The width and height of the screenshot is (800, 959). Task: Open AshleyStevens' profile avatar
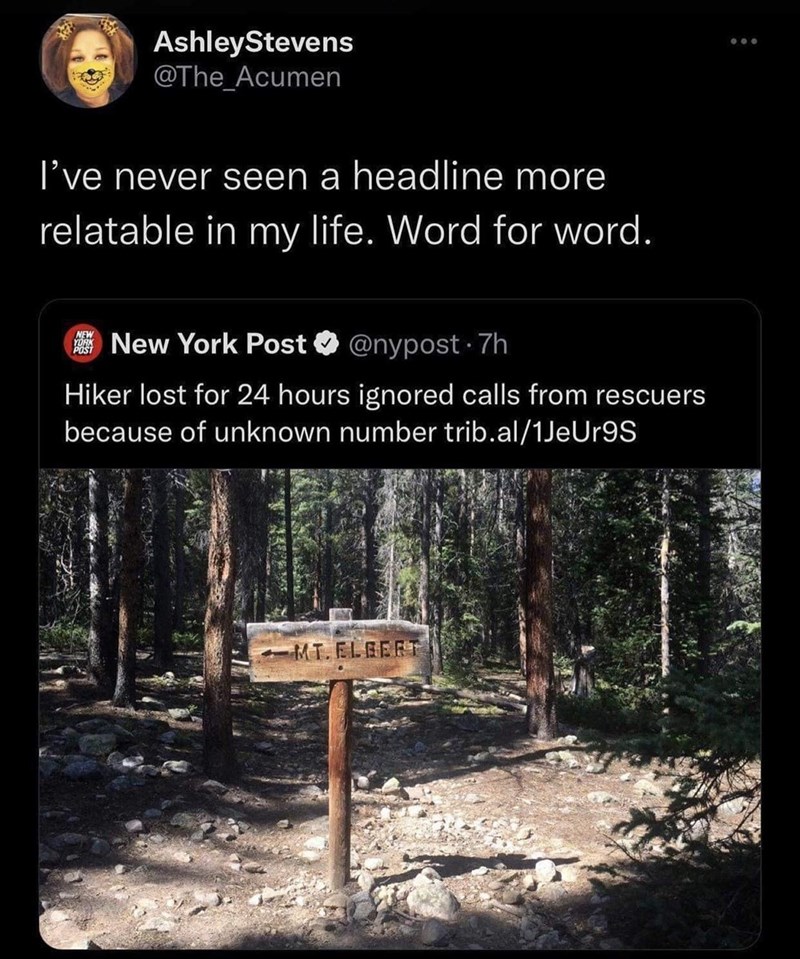click(x=88, y=62)
